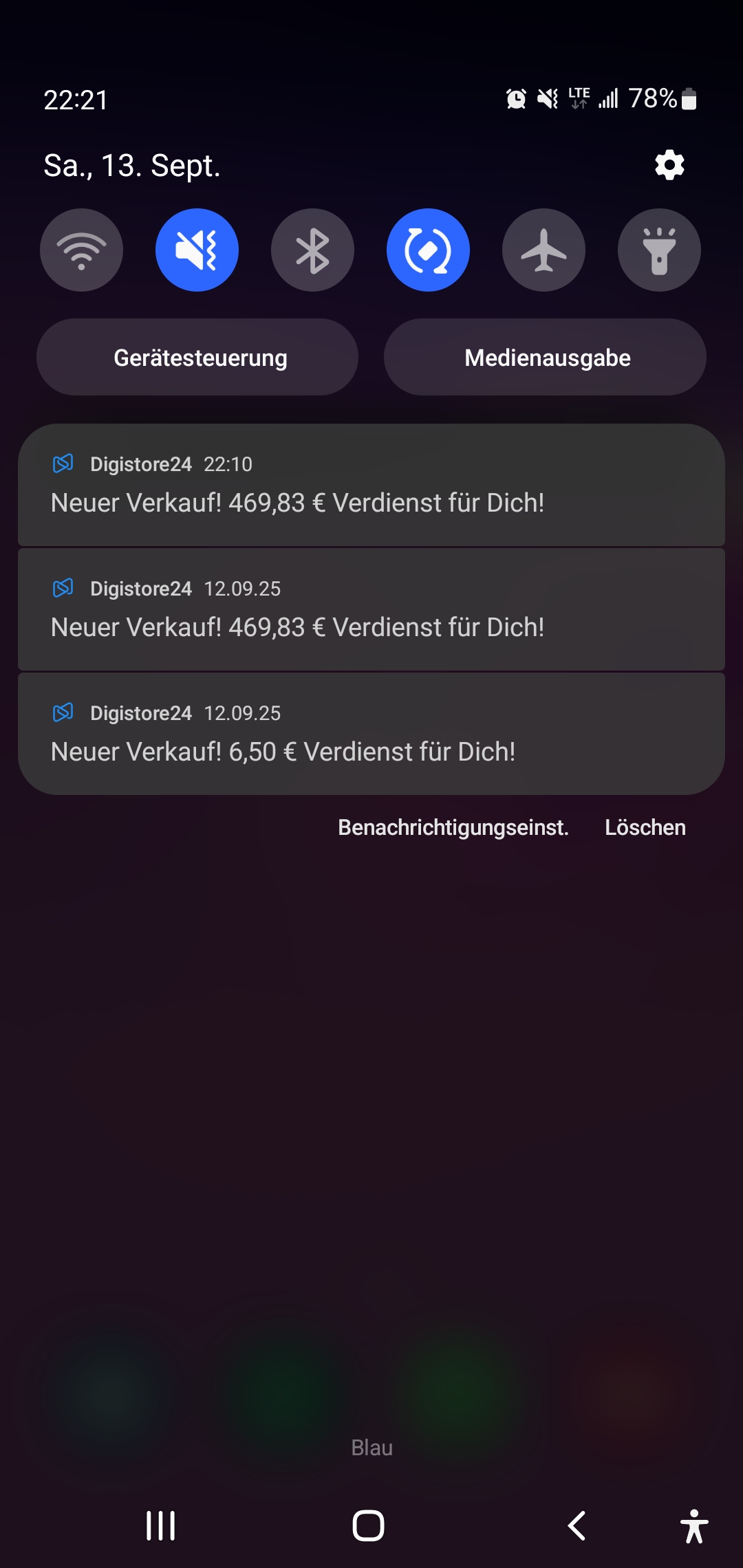The image size is (743, 1568).
Task: Unmute by tapping the muted volume status icon
Action: point(546,98)
